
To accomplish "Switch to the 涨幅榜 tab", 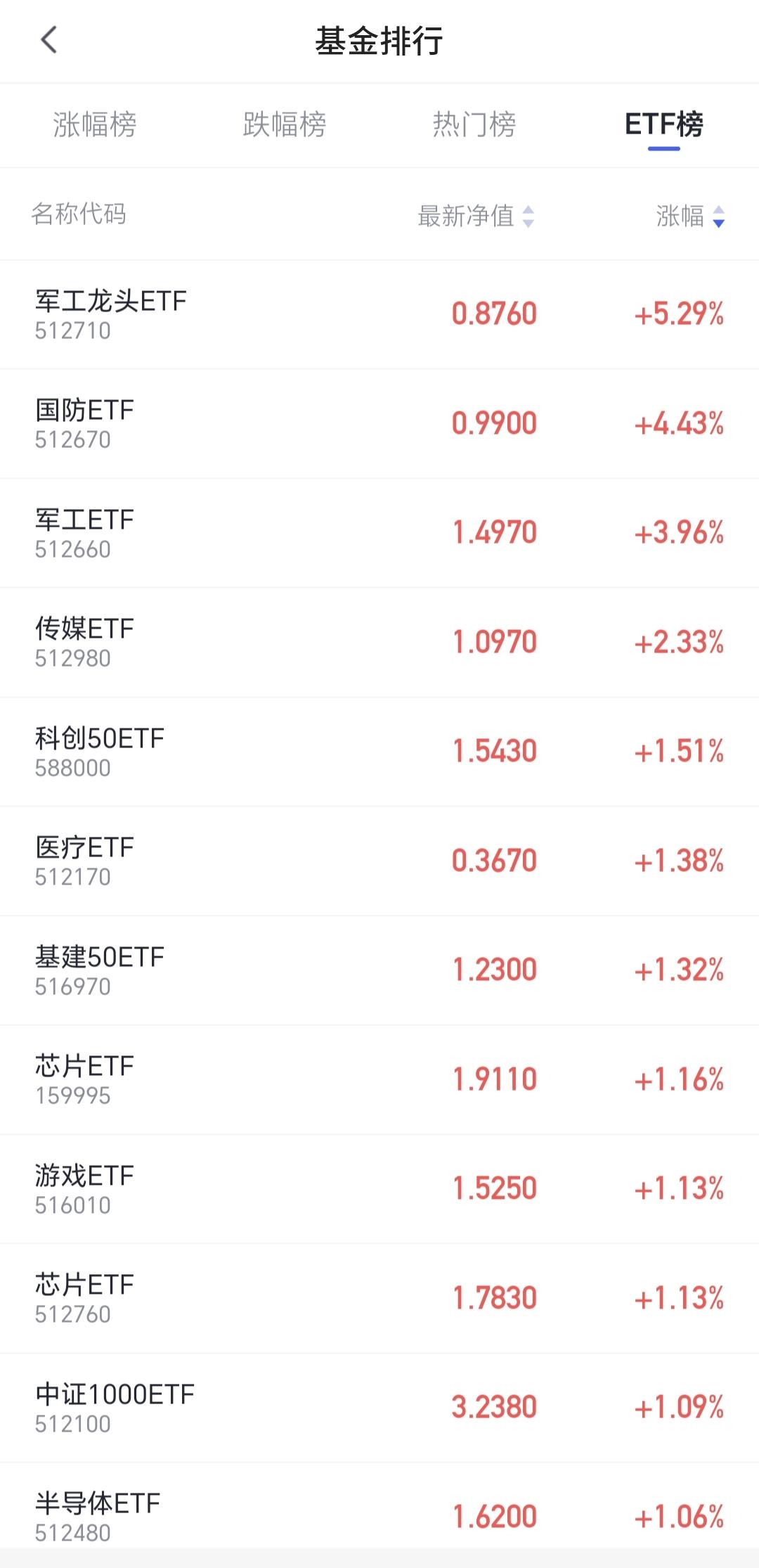I will pyautogui.click(x=94, y=124).
